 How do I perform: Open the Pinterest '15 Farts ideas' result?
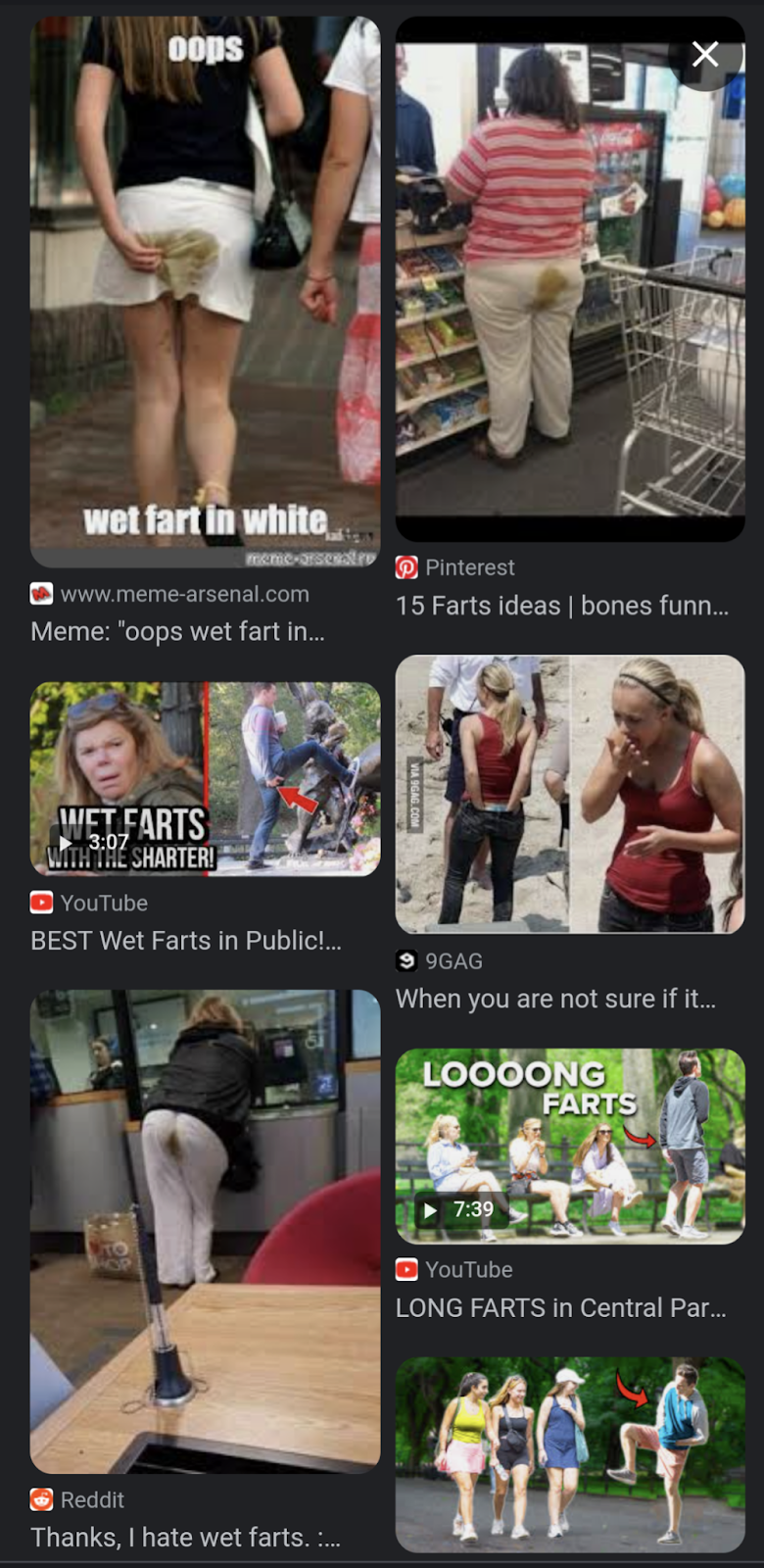570,279
